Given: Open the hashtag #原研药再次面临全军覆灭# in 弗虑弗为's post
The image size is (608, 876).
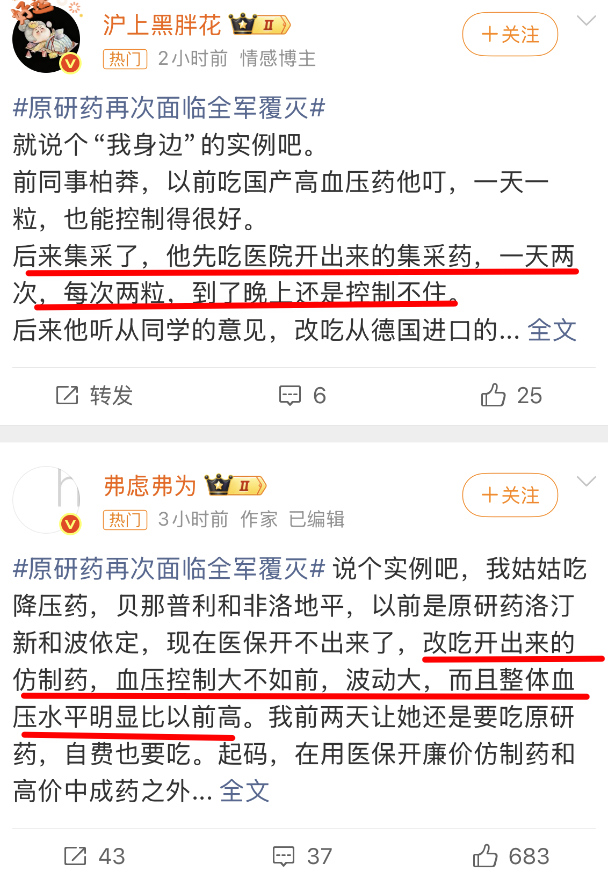Looking at the screenshot, I should coord(169,569).
